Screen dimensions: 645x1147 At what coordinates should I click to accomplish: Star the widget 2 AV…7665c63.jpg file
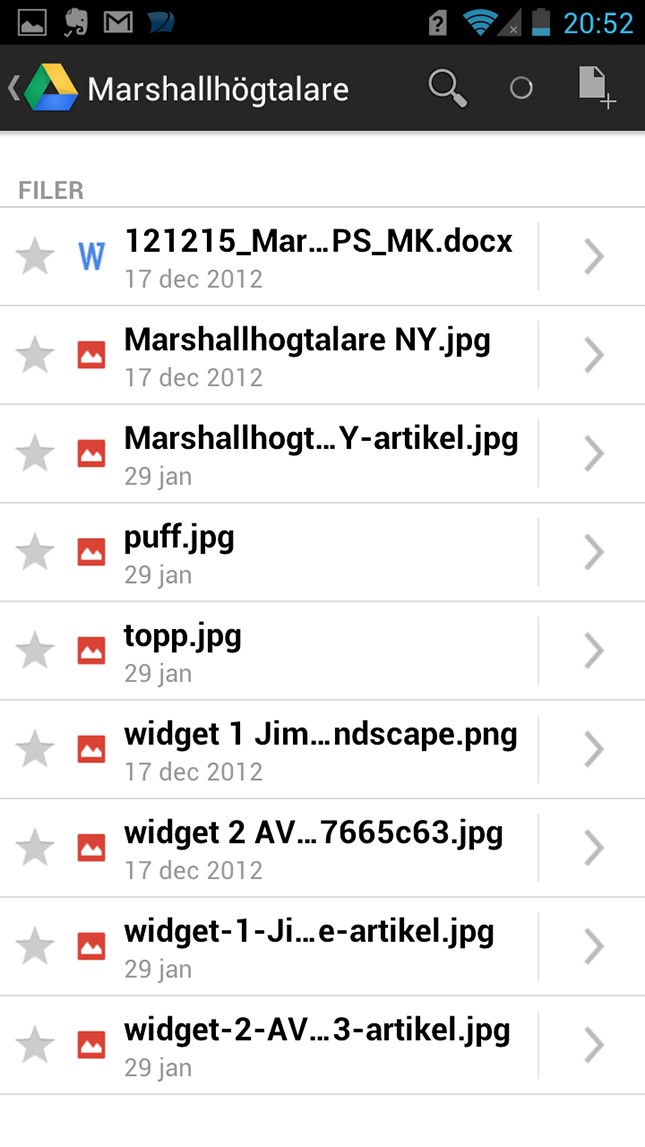coord(36,848)
